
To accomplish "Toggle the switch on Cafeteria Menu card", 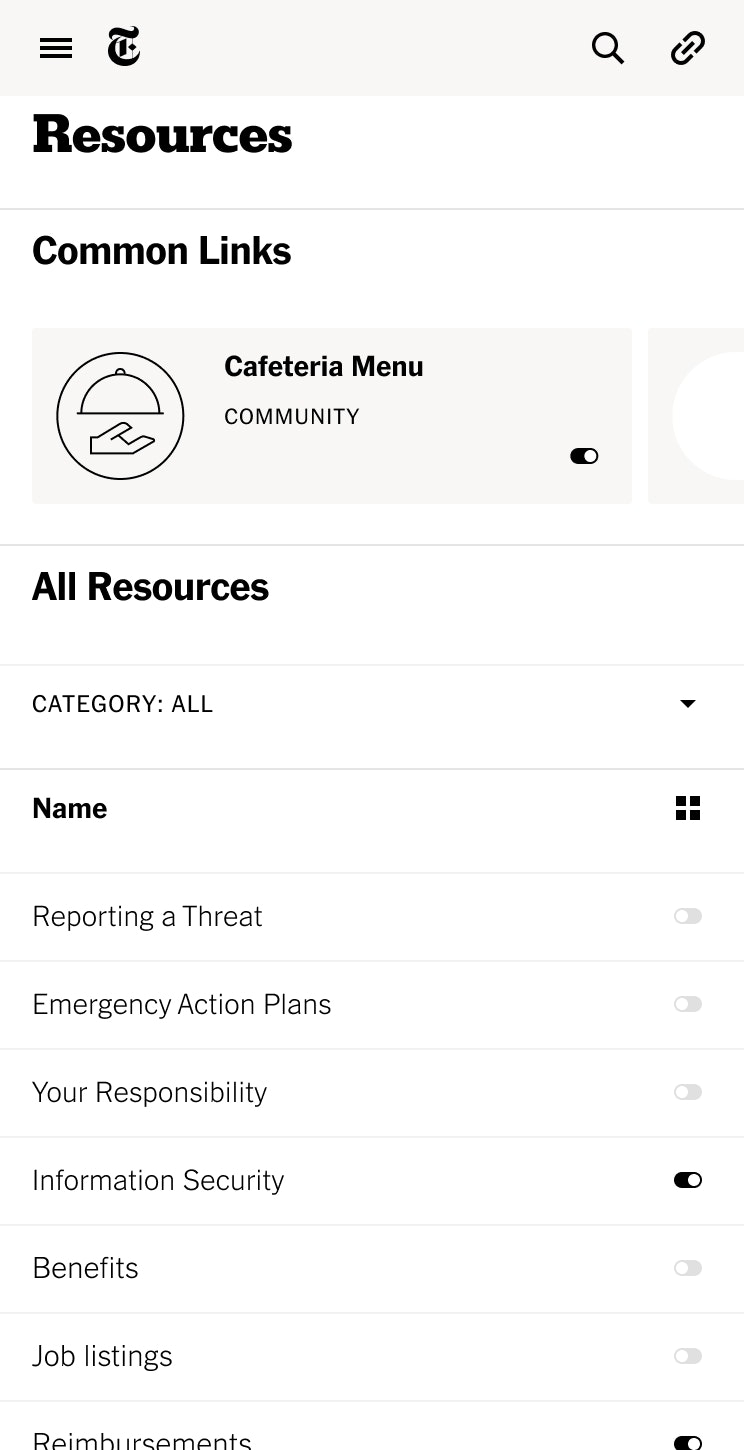I will [584, 456].
